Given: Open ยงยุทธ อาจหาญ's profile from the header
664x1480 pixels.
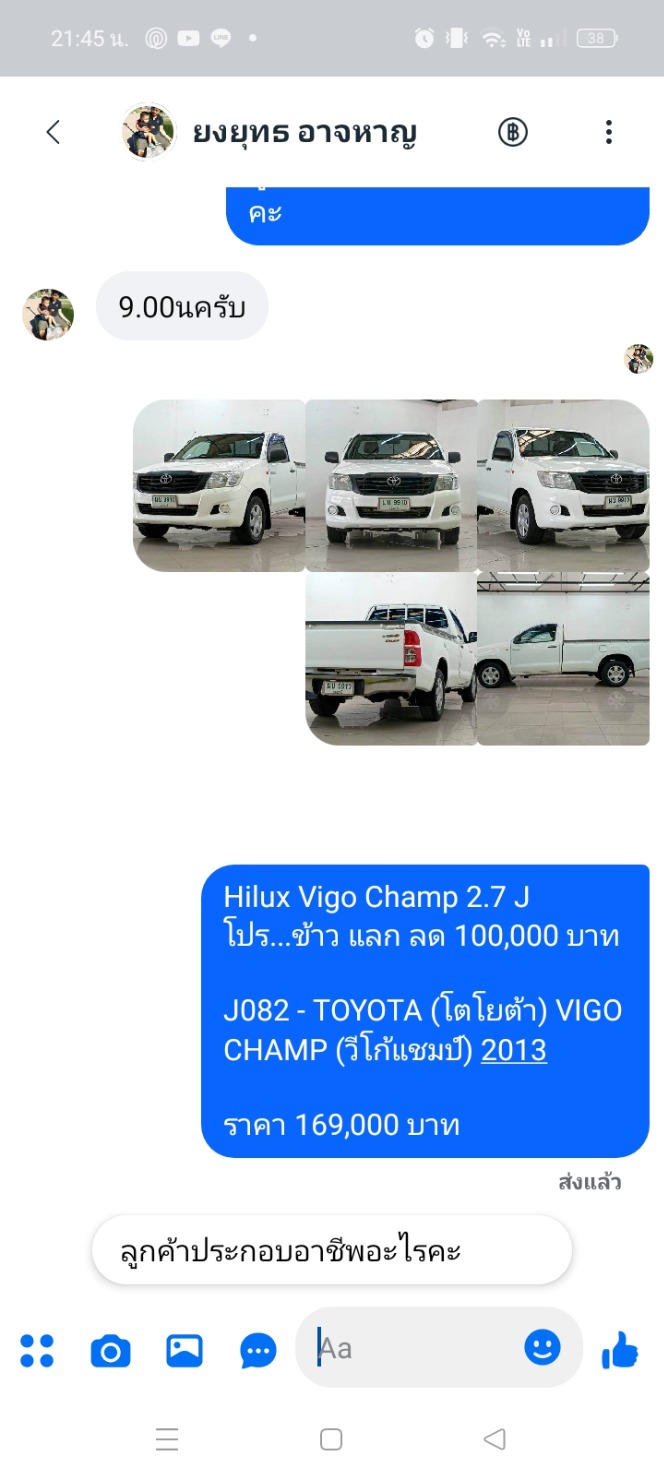Looking at the screenshot, I should tap(269, 132).
